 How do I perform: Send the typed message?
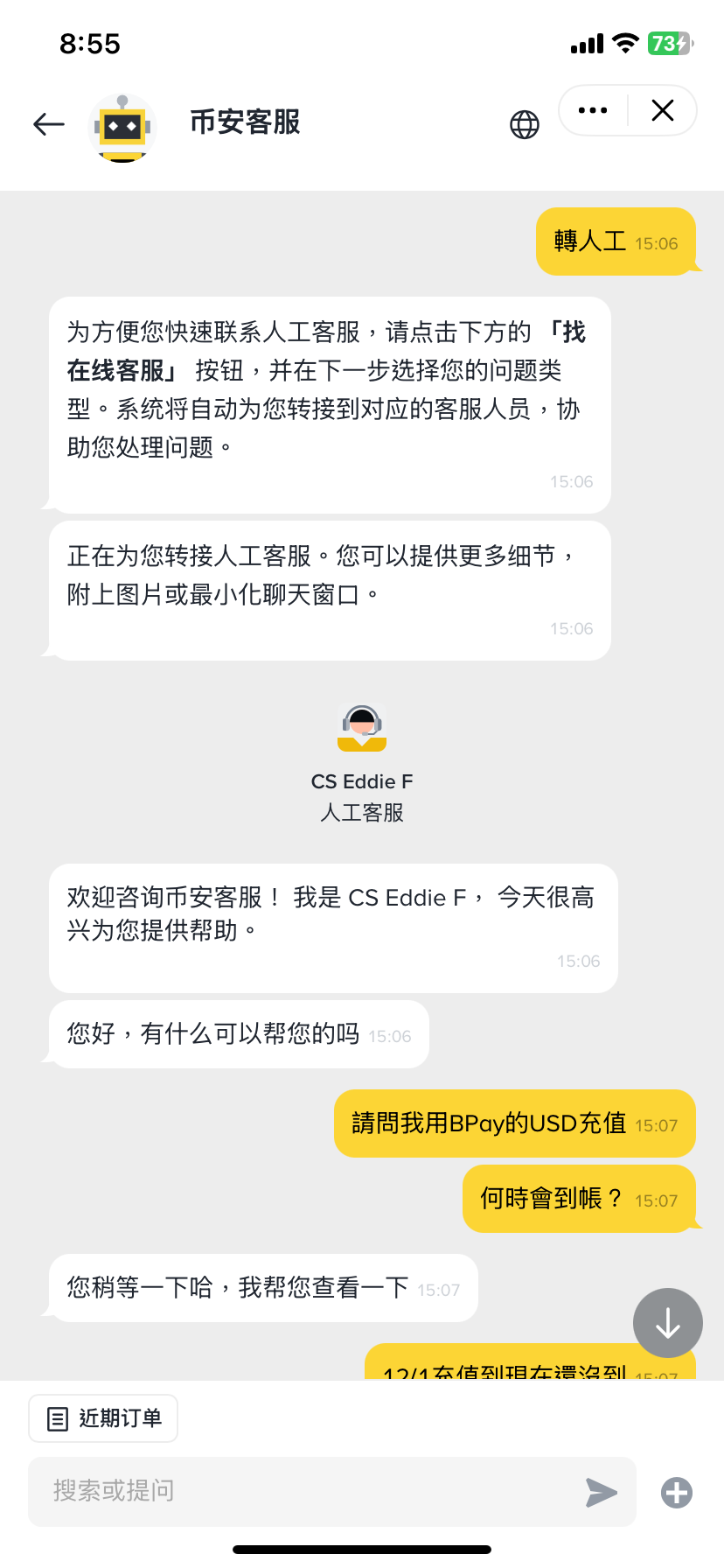(x=602, y=1492)
